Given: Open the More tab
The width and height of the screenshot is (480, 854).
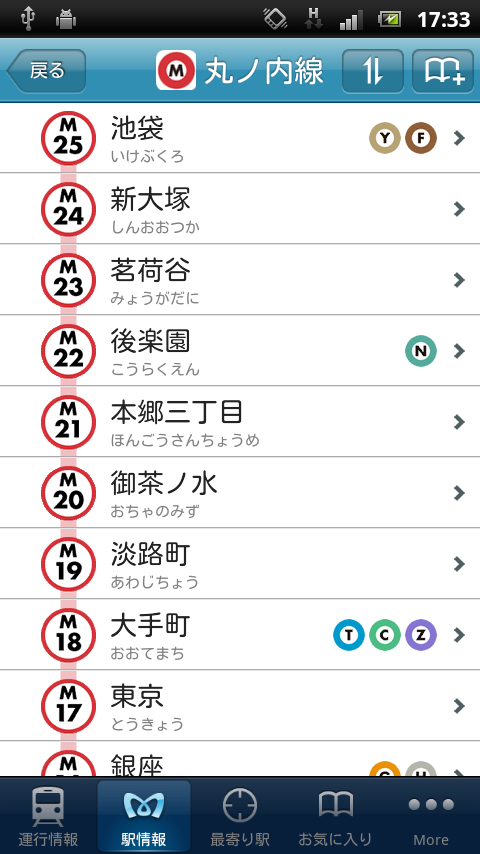Looking at the screenshot, I should point(432,816).
